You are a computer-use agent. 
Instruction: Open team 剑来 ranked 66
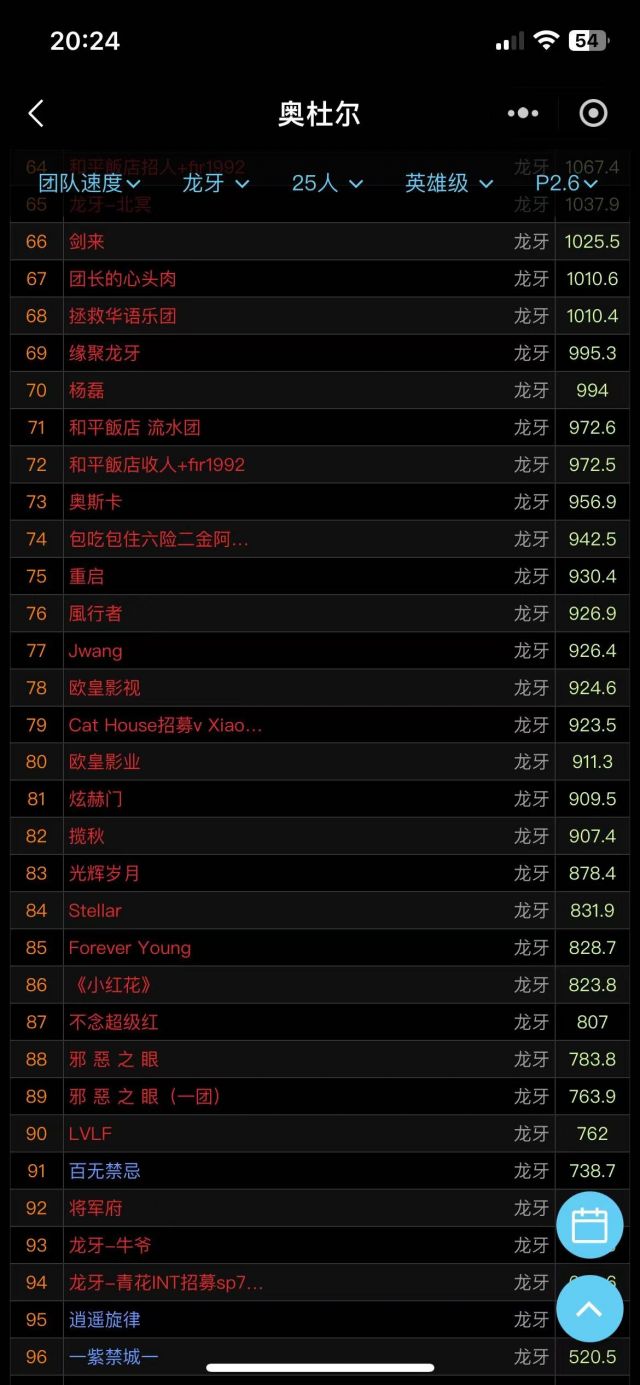click(87, 242)
